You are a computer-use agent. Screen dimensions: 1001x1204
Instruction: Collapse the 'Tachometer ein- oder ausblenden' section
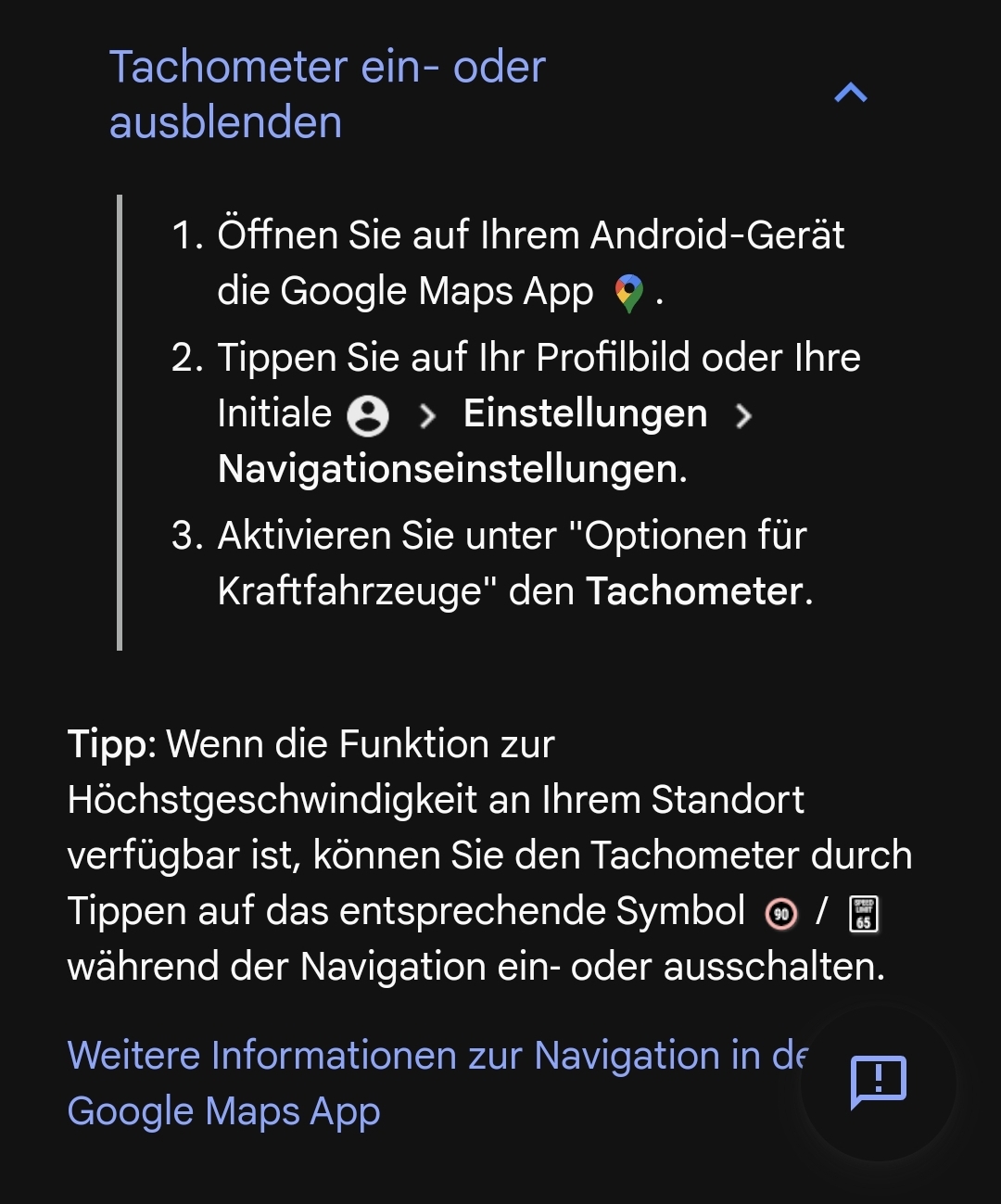pyautogui.click(x=850, y=93)
